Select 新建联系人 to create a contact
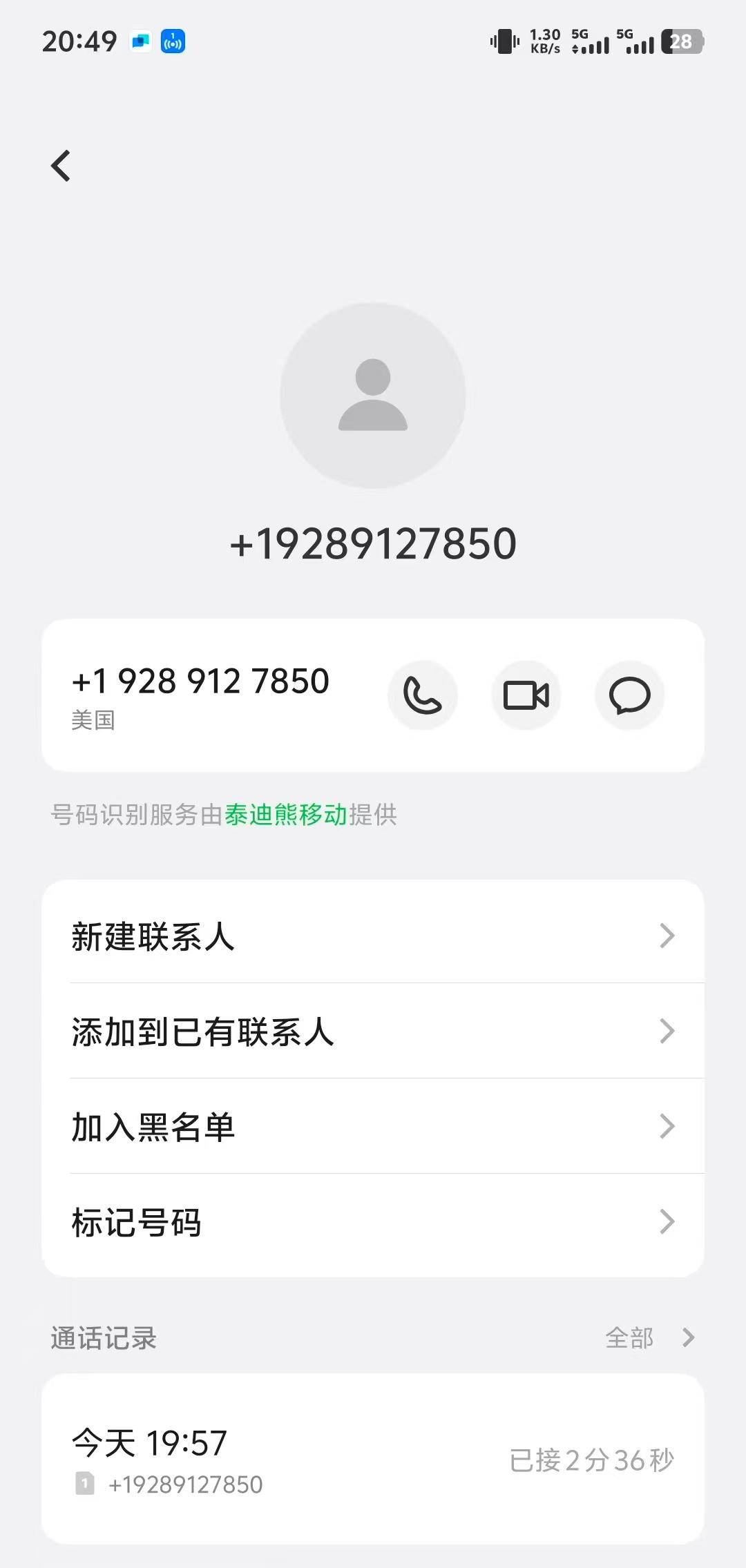This screenshot has width=746, height=1568. click(x=373, y=936)
